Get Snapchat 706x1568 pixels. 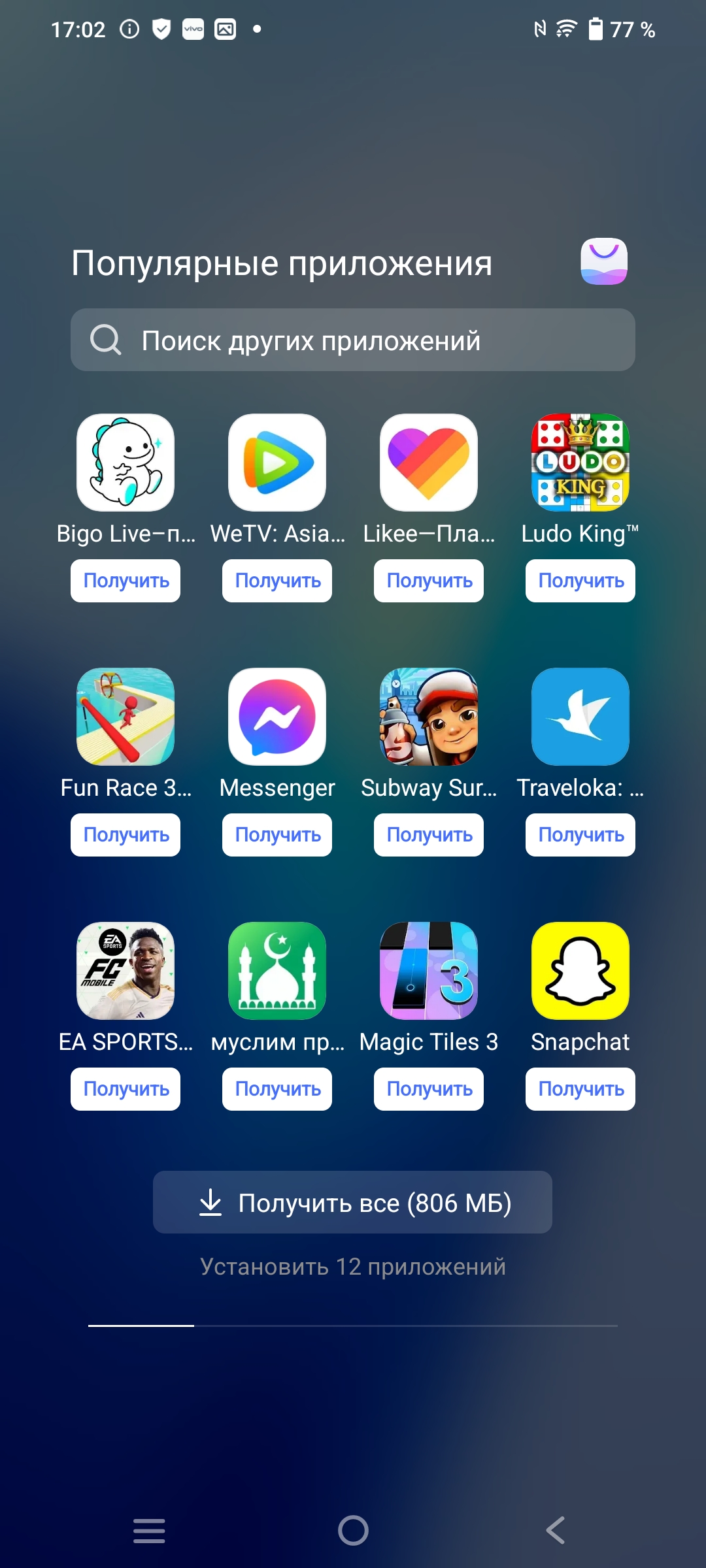tap(580, 1089)
